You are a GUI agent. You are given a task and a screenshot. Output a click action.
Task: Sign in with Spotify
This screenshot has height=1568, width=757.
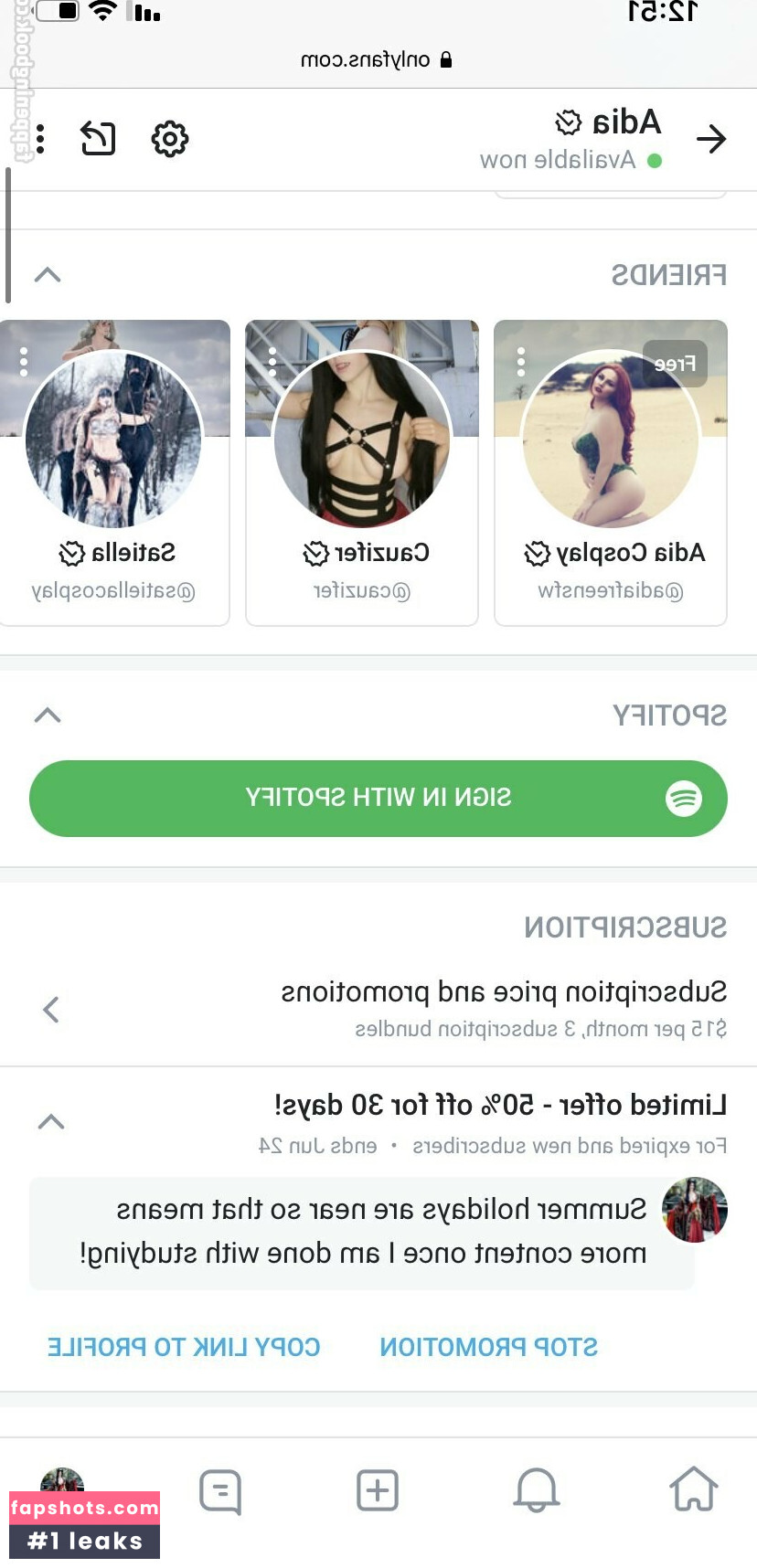click(378, 798)
